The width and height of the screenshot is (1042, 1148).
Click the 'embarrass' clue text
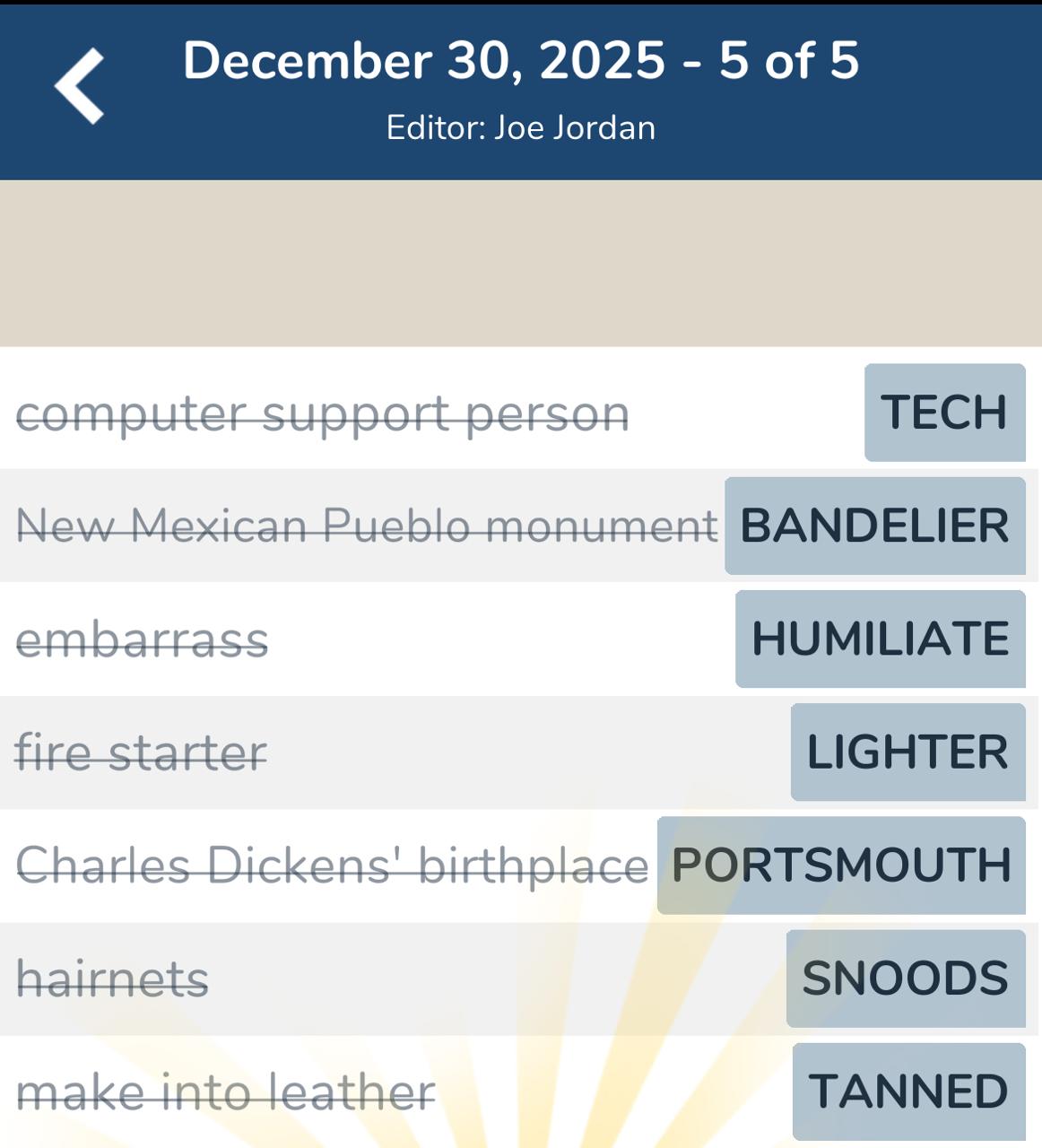(139, 640)
